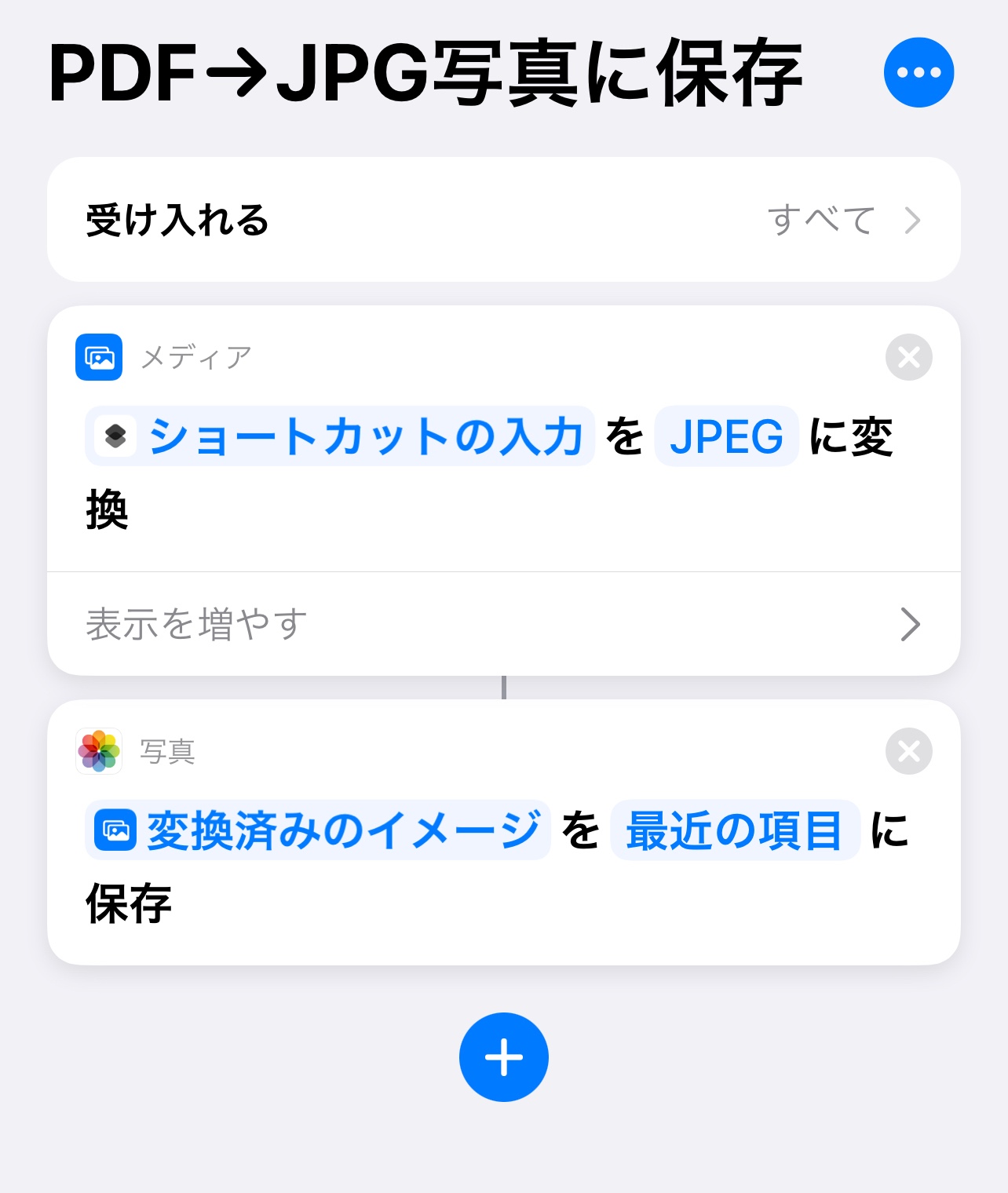Add a new action with plus button
This screenshot has width=1008, height=1193.
tap(503, 1057)
